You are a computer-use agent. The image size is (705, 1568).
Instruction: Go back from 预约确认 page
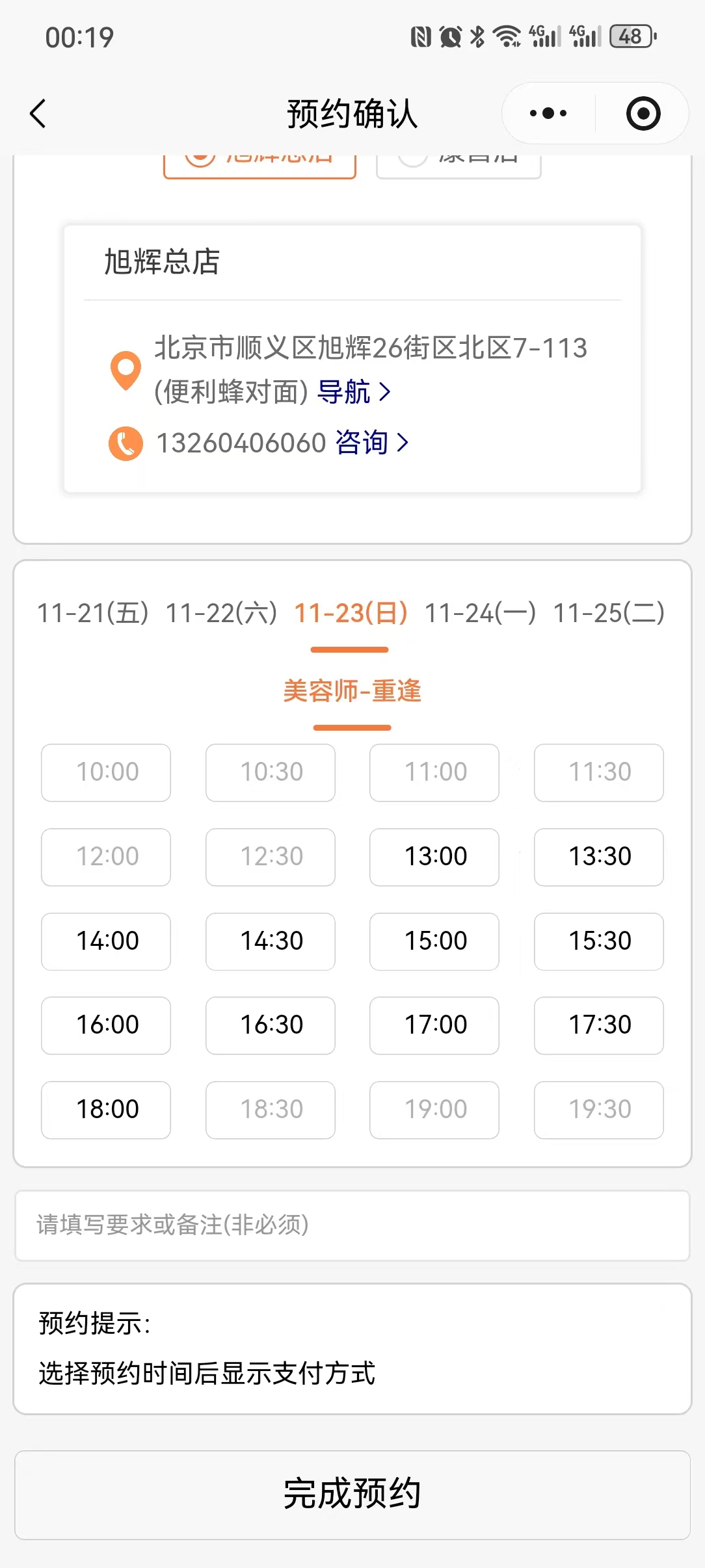(38, 114)
